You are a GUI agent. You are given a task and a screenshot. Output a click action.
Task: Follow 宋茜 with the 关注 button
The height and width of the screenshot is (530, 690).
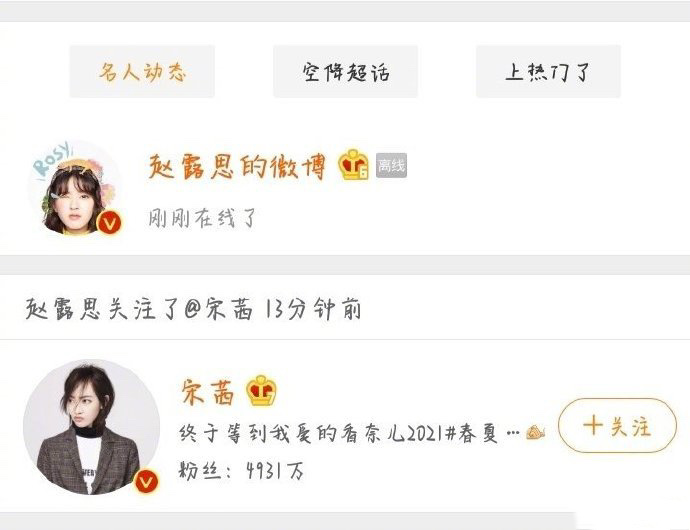(617, 426)
